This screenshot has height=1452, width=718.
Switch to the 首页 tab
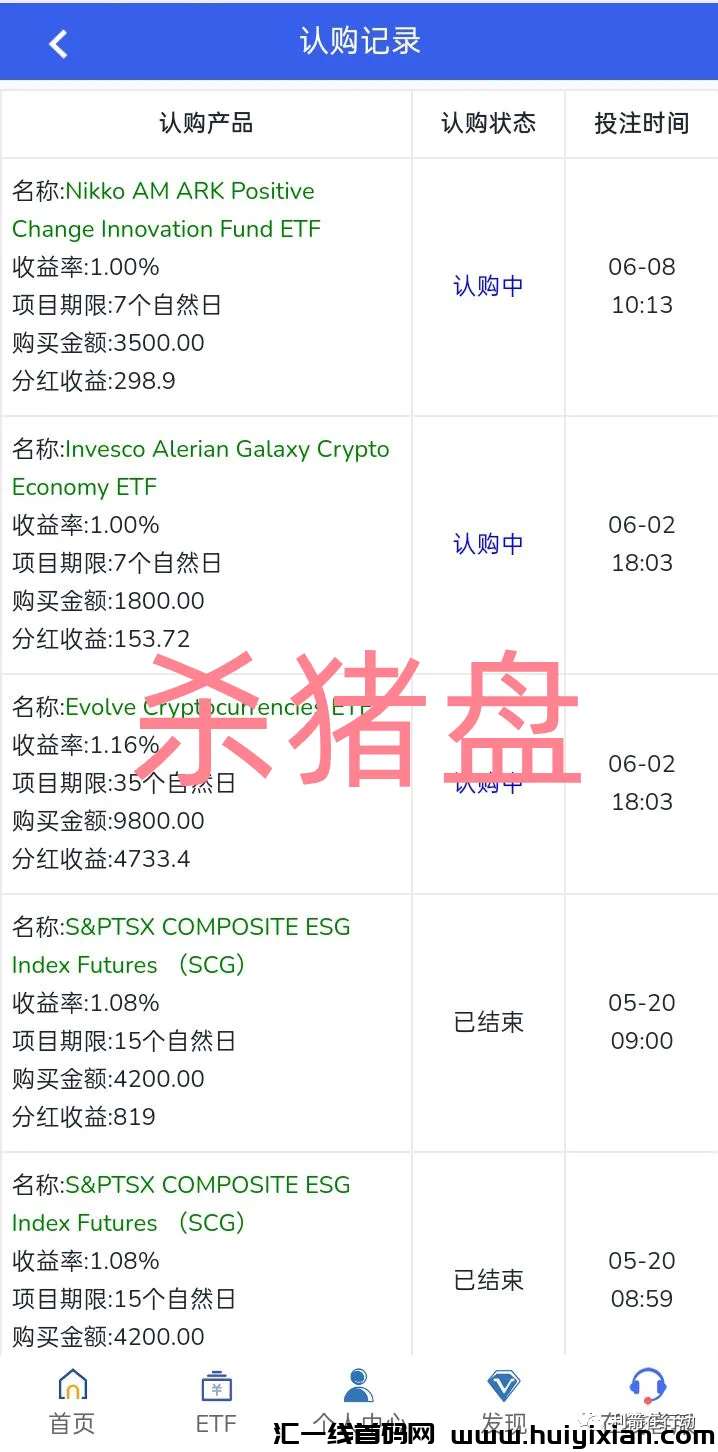(x=72, y=1400)
